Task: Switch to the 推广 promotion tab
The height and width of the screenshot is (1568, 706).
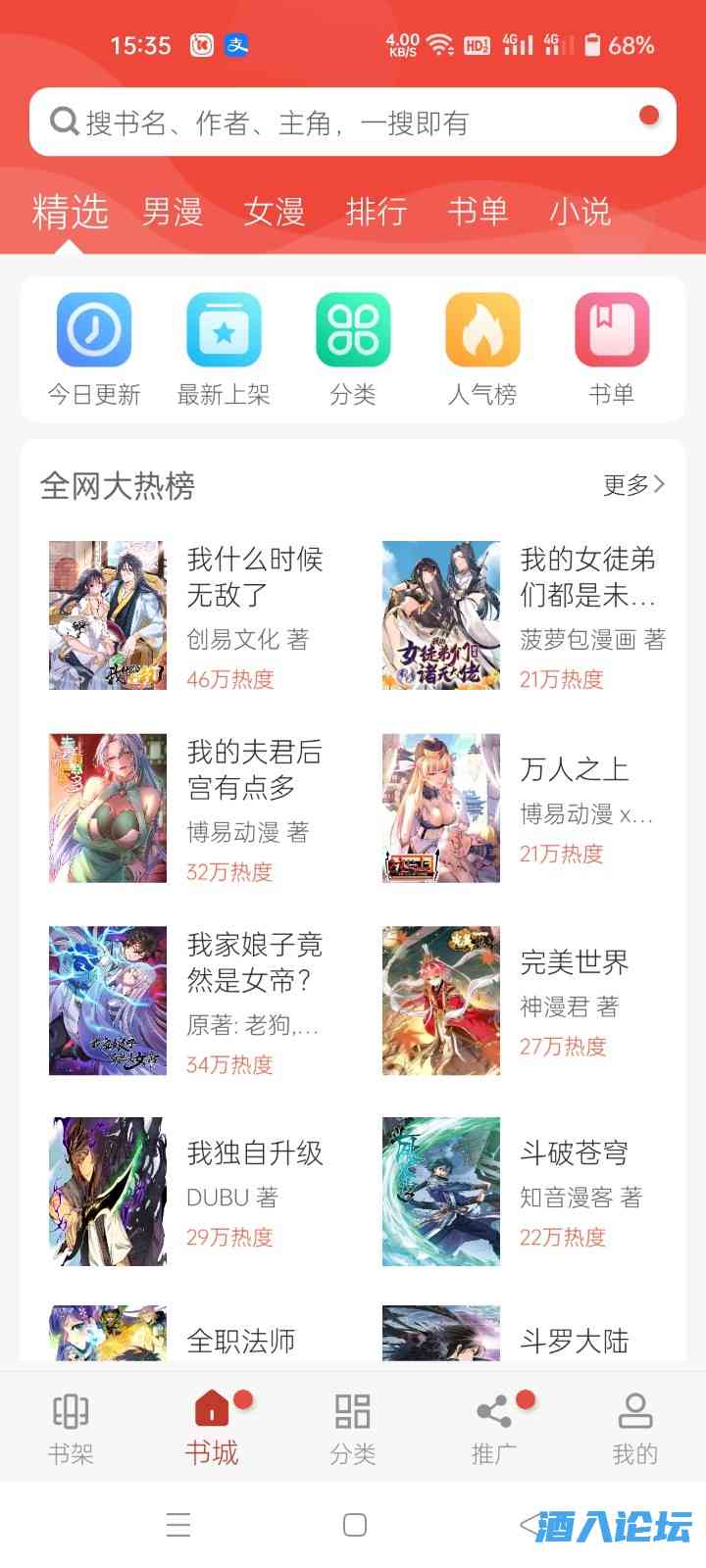Action: (494, 1428)
